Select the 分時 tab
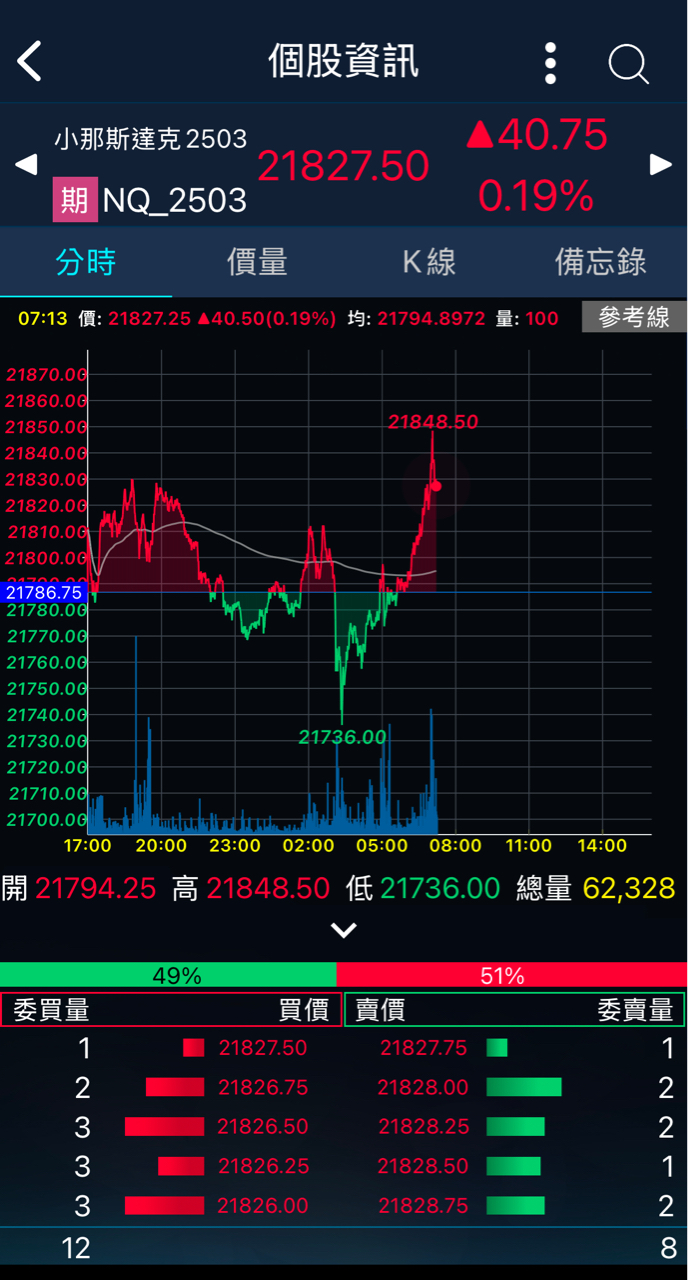This screenshot has height=1280, width=688. (86, 262)
